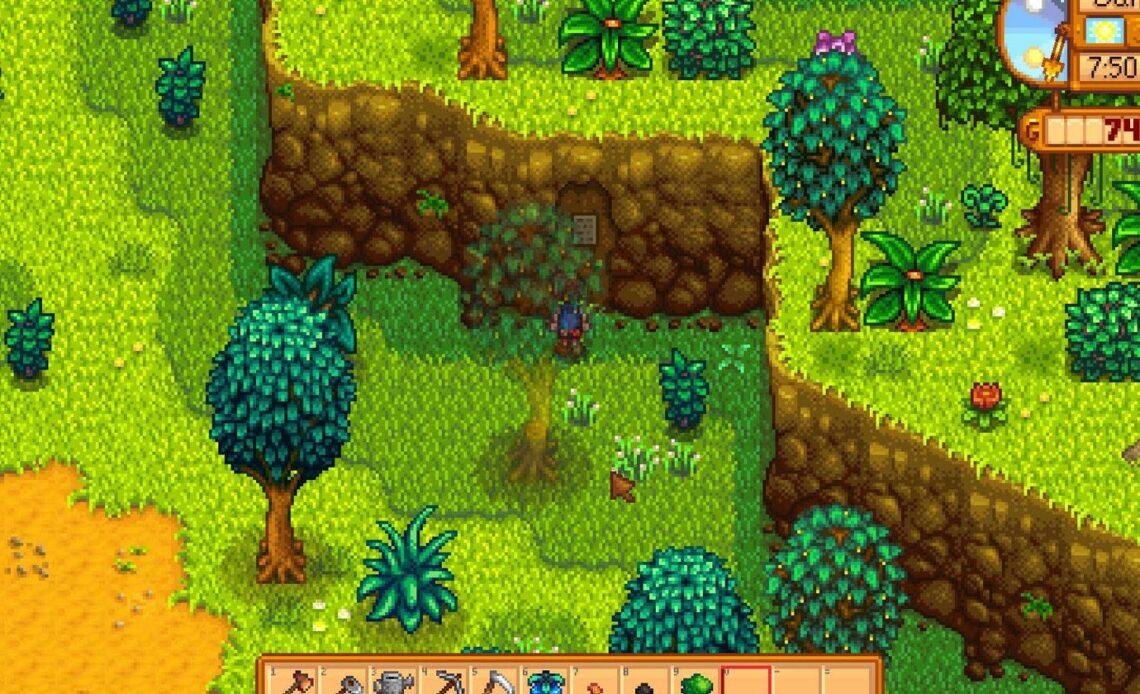Select the dark item in toolbar slot 8
The height and width of the screenshot is (694, 1140).
(646, 683)
